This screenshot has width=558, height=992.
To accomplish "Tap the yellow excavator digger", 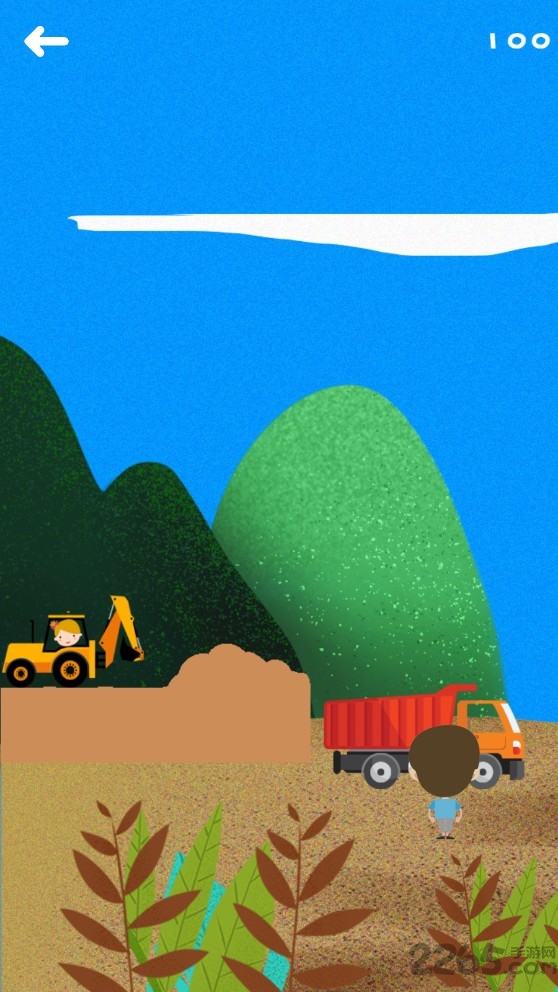I will (73, 642).
